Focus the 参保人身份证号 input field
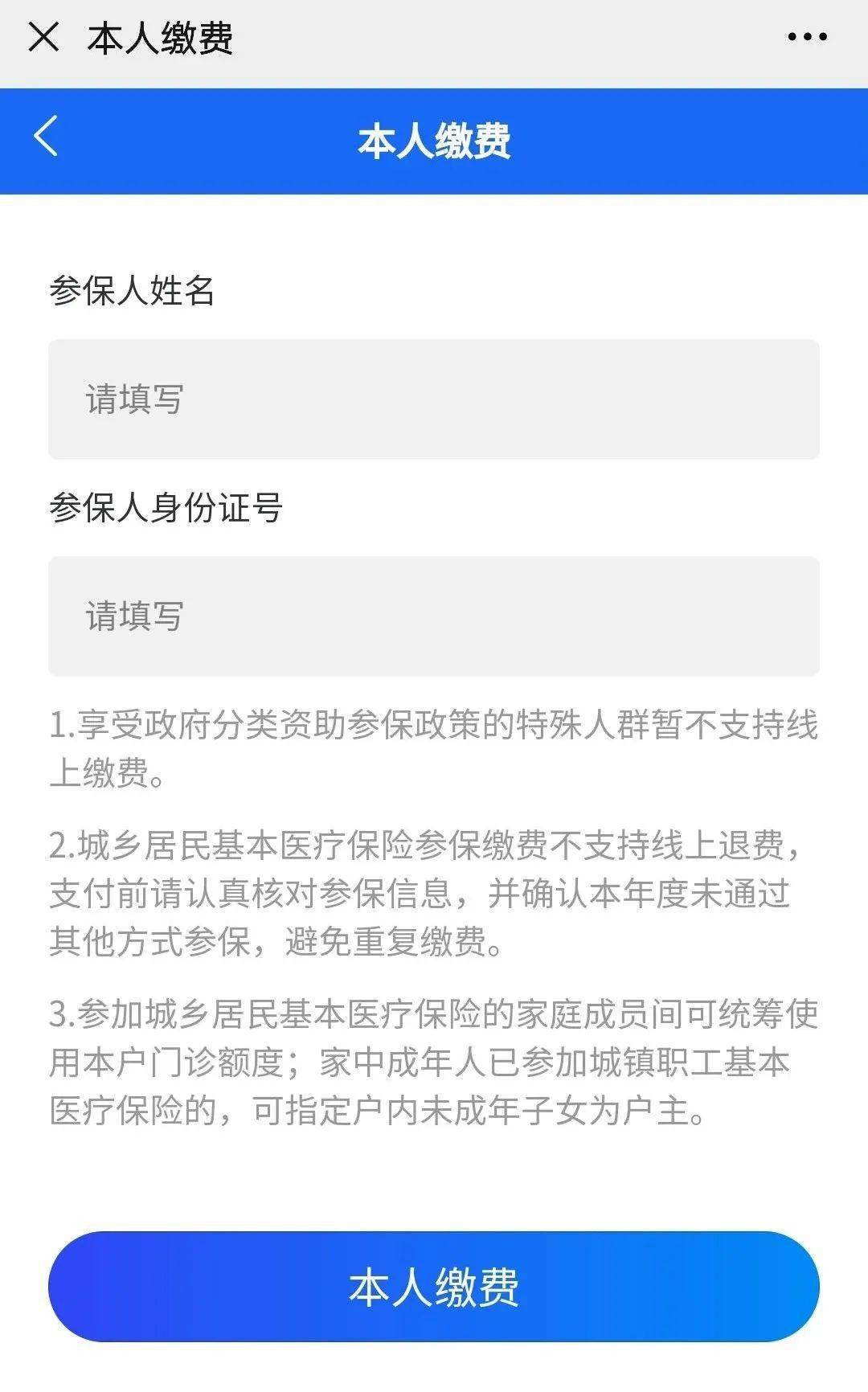The height and width of the screenshot is (1392, 868). (434, 616)
